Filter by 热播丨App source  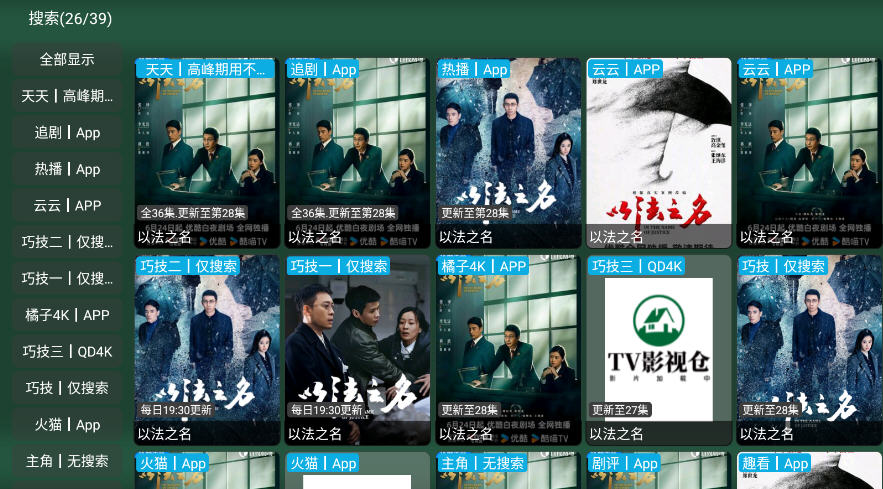[67, 169]
